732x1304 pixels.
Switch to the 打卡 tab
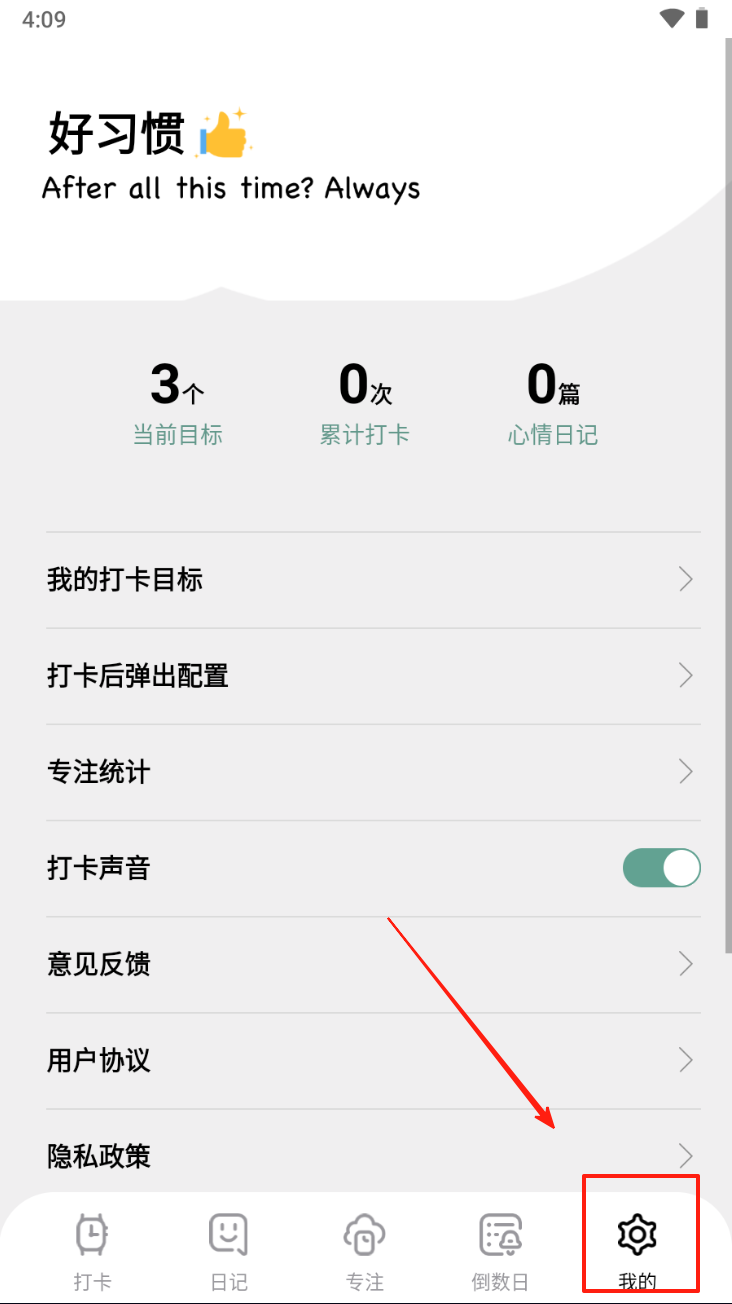pos(92,1251)
